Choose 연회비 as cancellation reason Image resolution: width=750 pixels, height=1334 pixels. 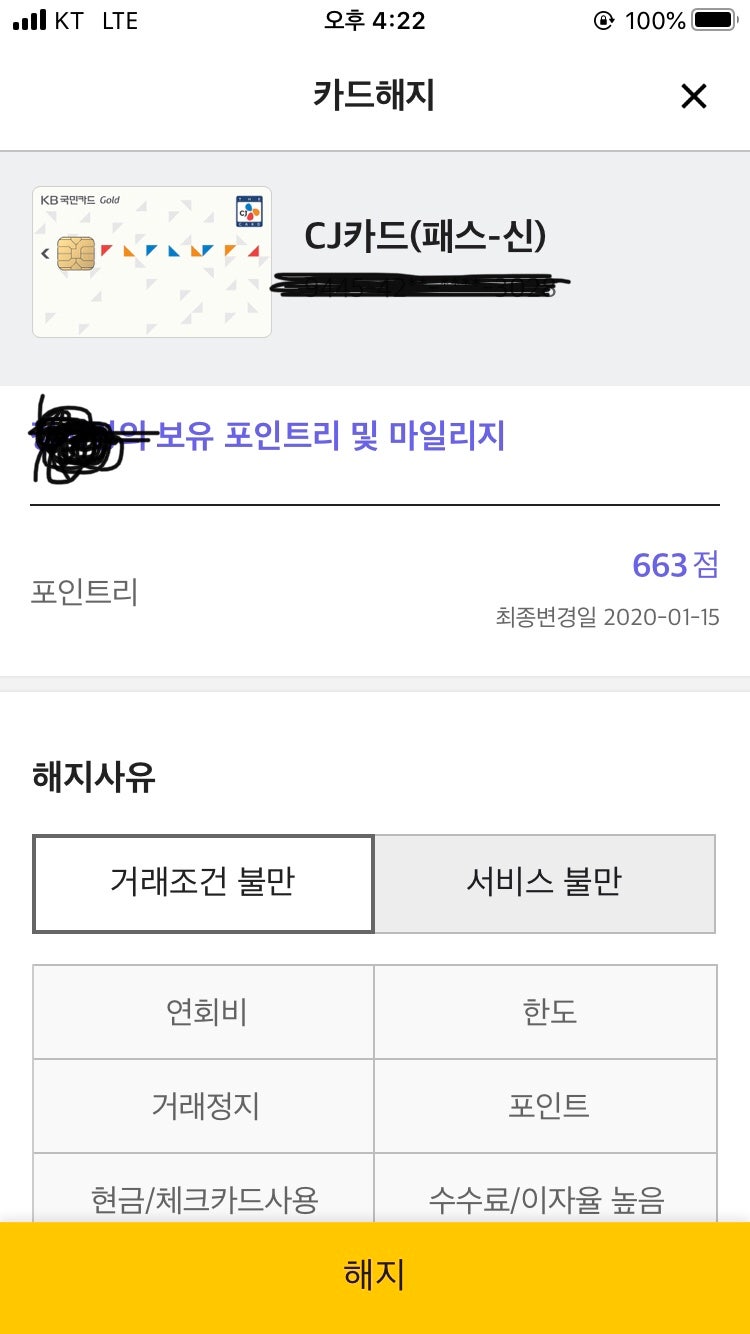tap(204, 1012)
